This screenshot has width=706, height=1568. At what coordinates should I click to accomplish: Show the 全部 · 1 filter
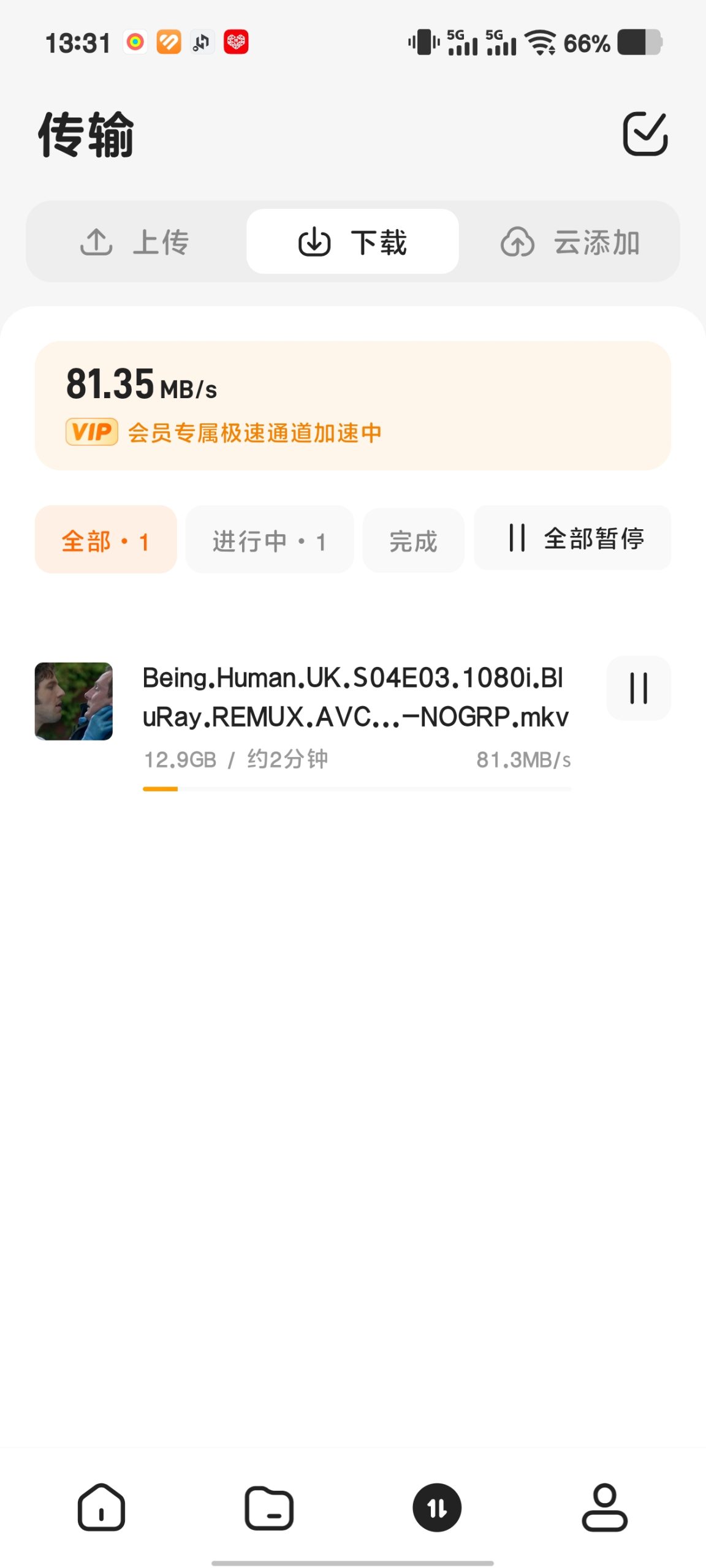click(105, 540)
